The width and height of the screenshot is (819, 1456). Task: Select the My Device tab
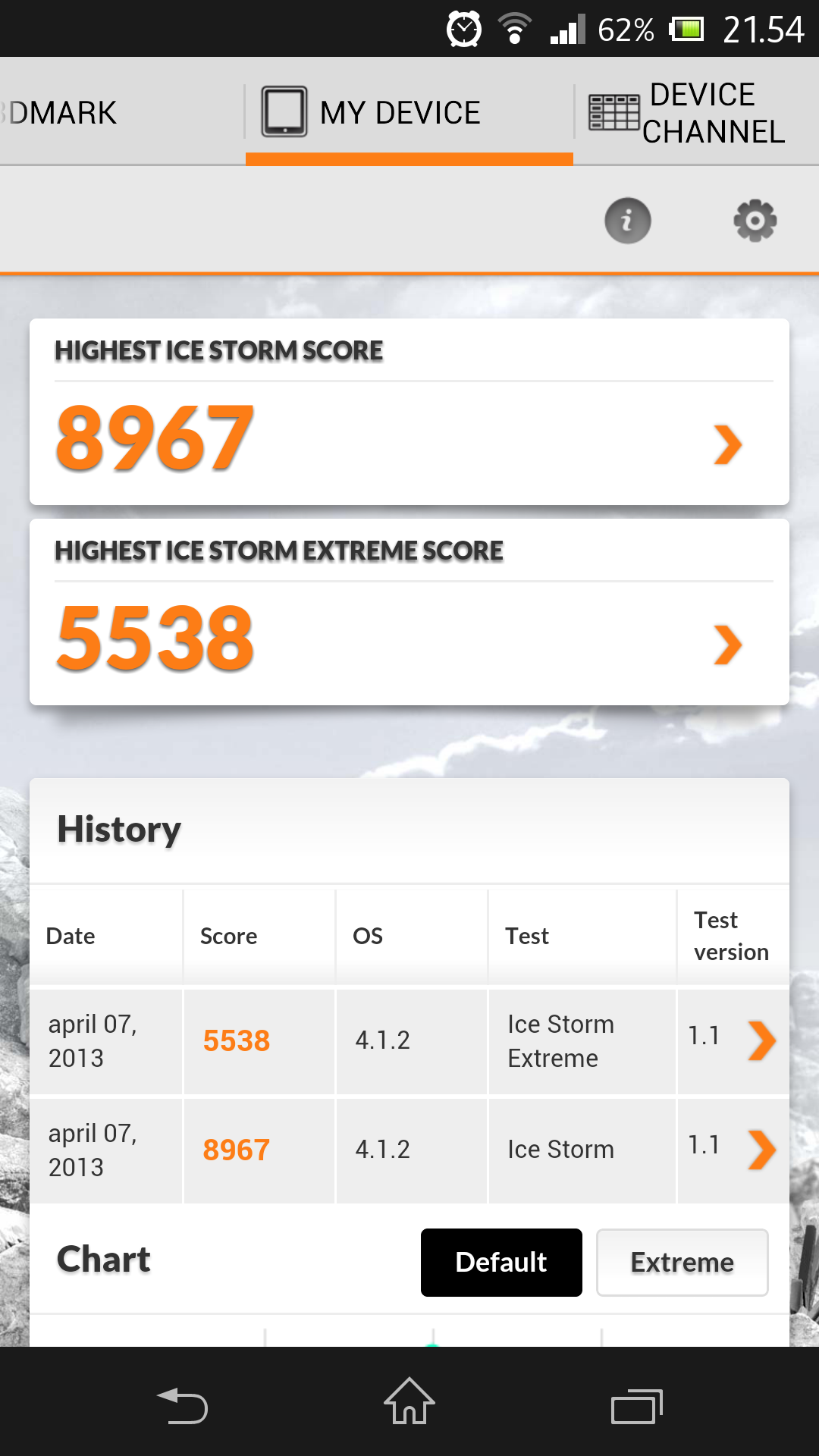coord(409,113)
